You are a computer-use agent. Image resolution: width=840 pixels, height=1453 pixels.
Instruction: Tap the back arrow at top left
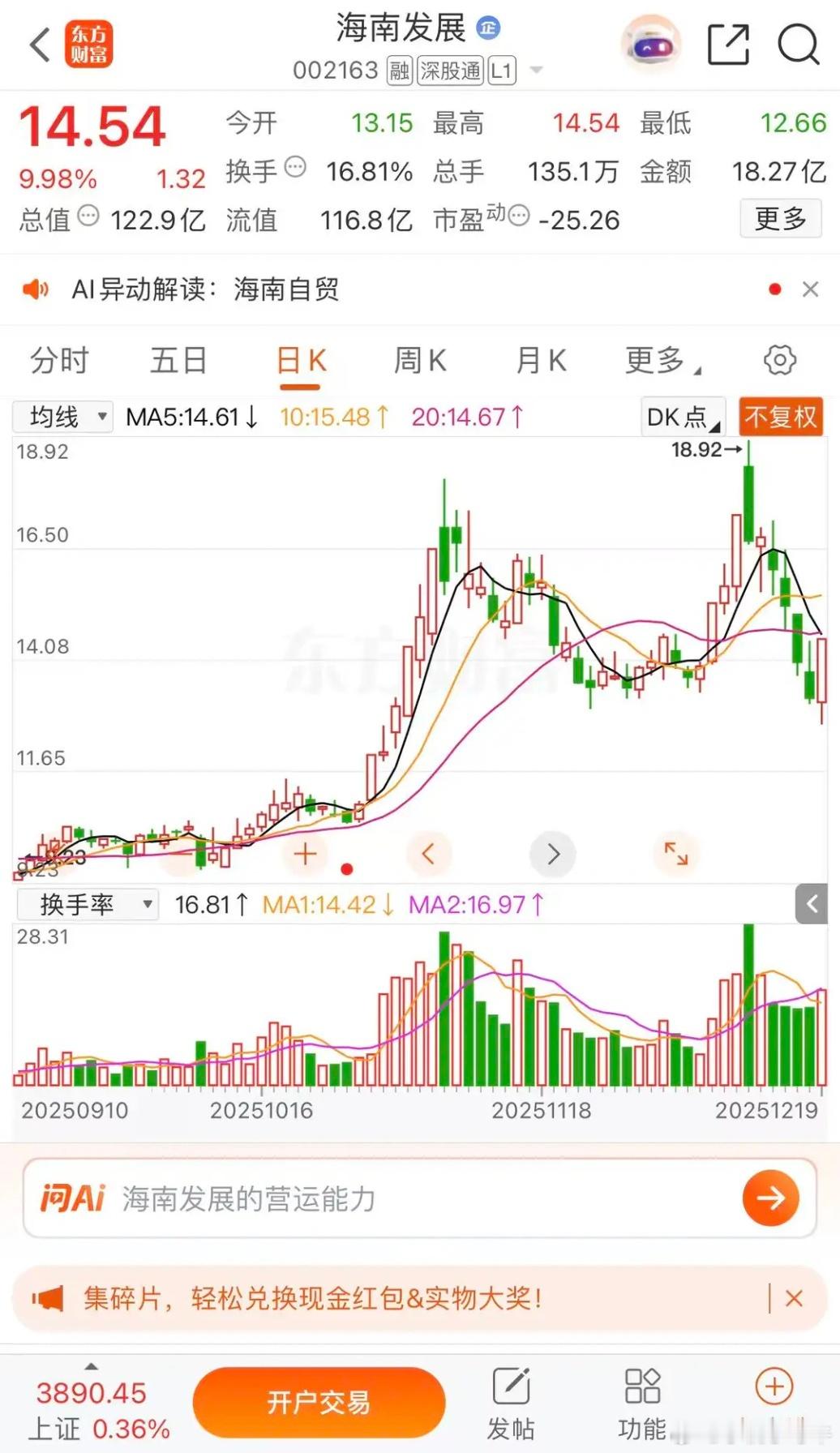click(x=39, y=45)
